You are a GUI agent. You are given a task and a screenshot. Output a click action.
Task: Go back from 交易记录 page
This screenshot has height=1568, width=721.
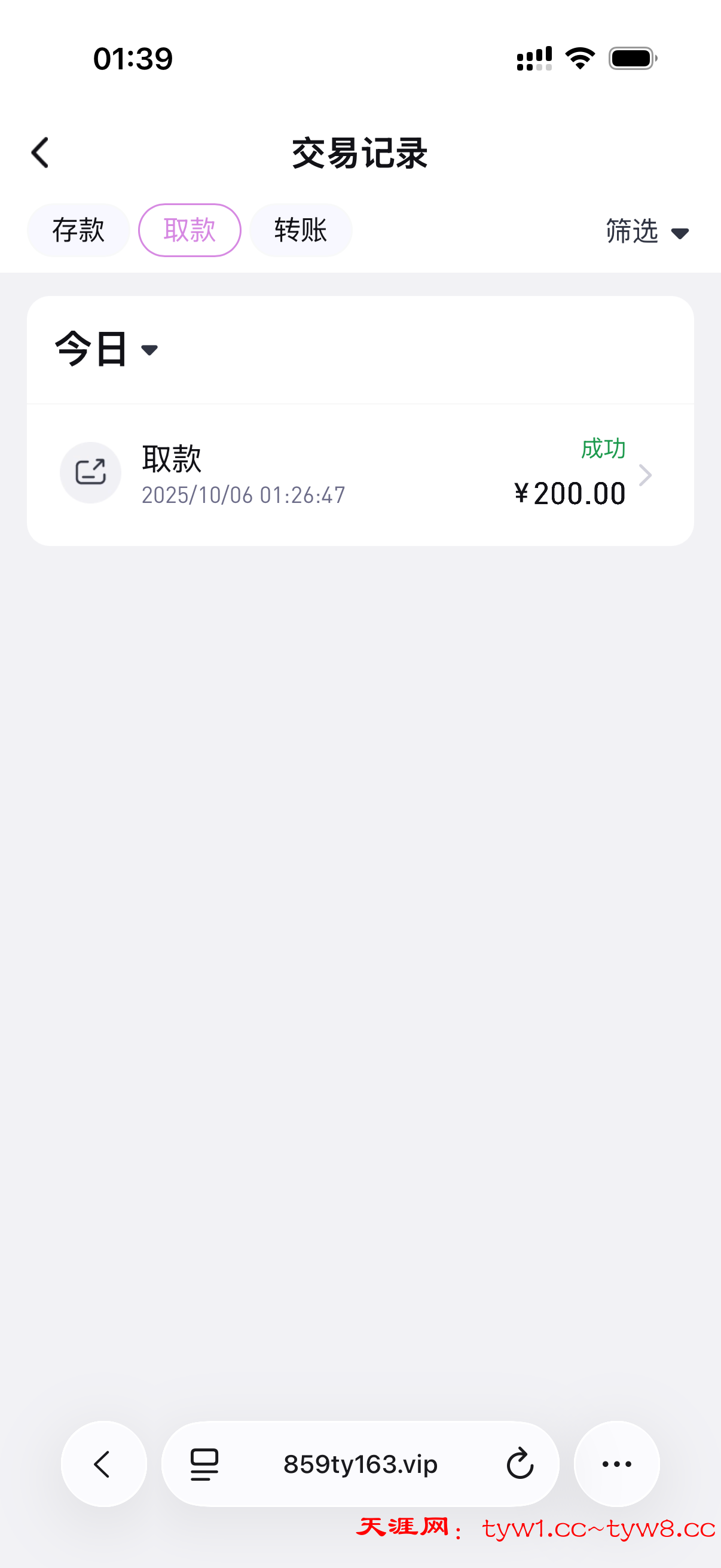40,152
